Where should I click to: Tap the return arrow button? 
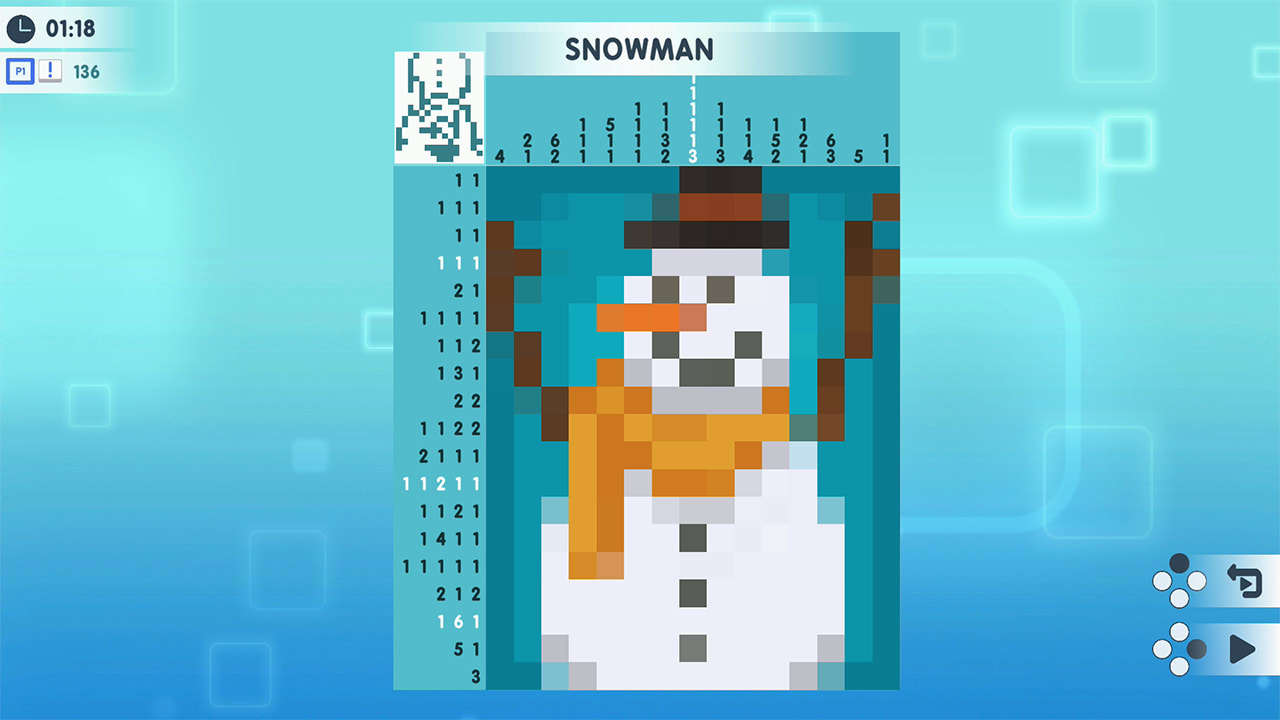[x=1244, y=581]
